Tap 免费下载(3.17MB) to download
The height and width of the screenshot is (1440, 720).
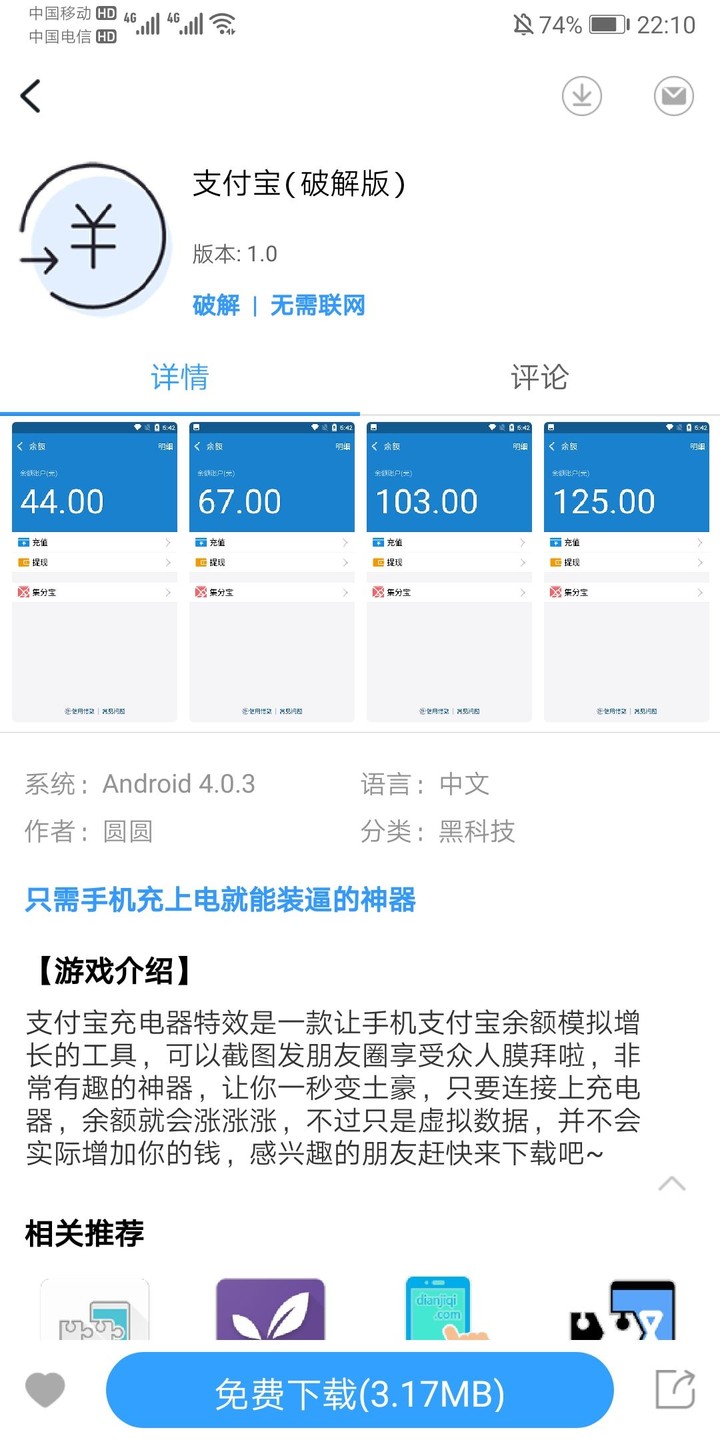360,1392
